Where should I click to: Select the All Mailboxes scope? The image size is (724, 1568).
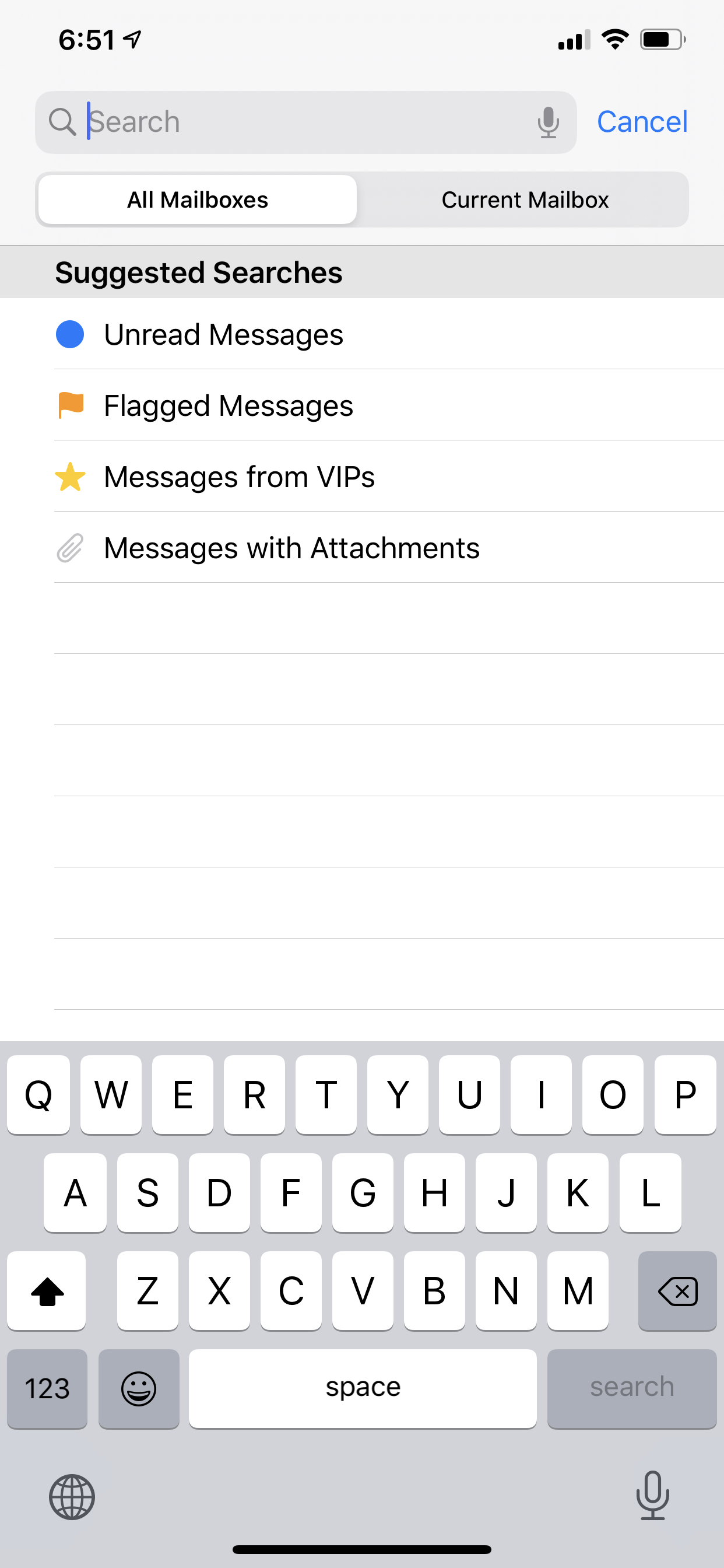coord(196,199)
